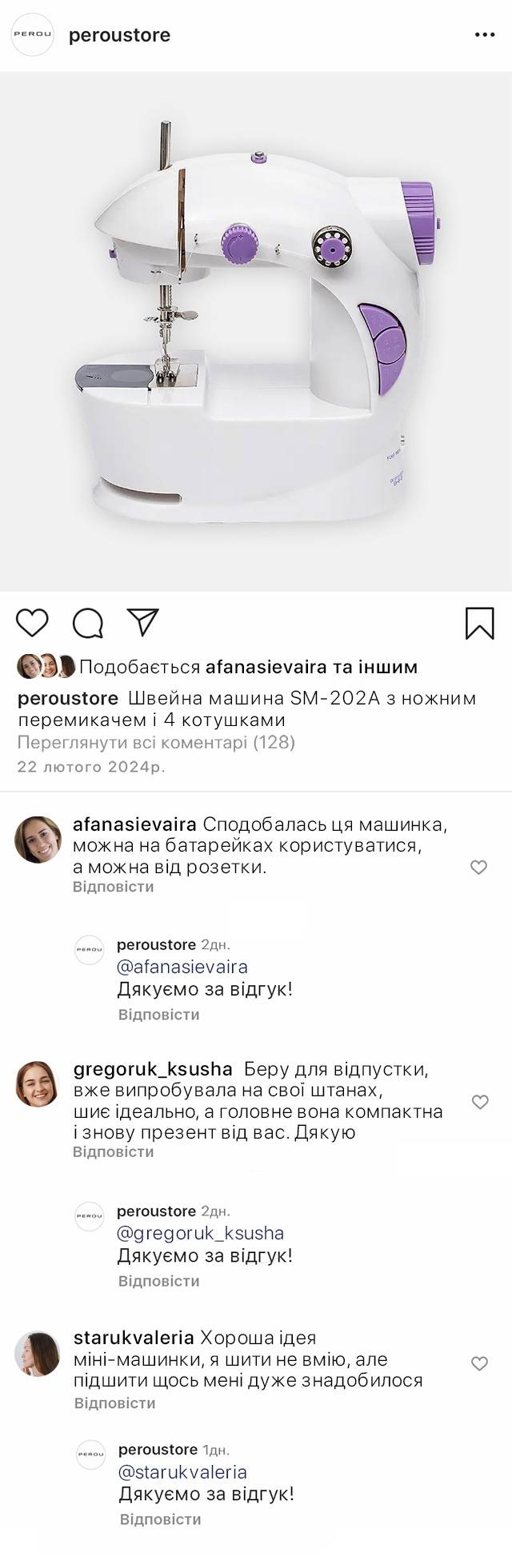512x1568 pixels.
Task: Open peroustore profile from the header
Action: [x=119, y=35]
